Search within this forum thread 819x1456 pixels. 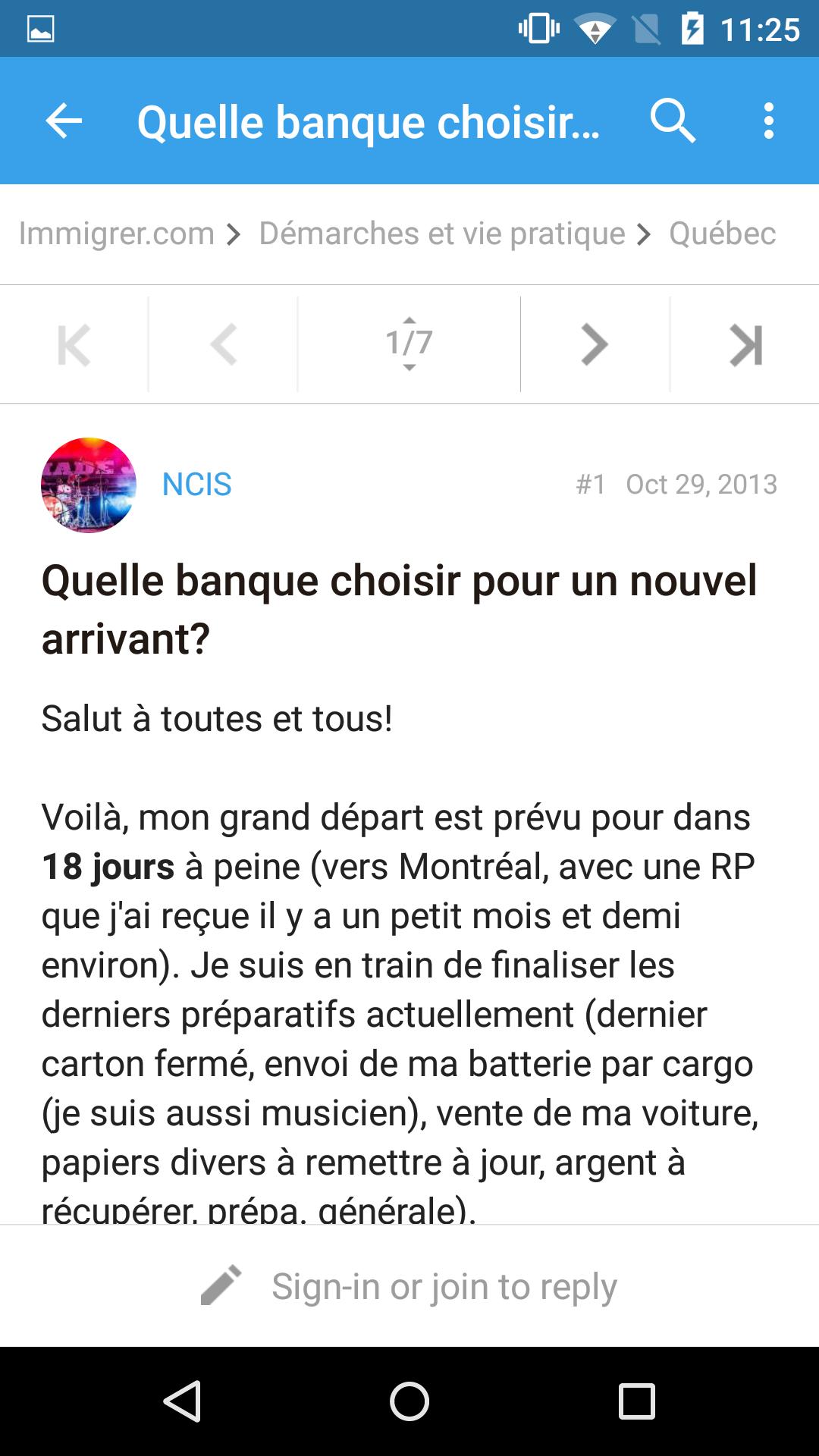673,121
